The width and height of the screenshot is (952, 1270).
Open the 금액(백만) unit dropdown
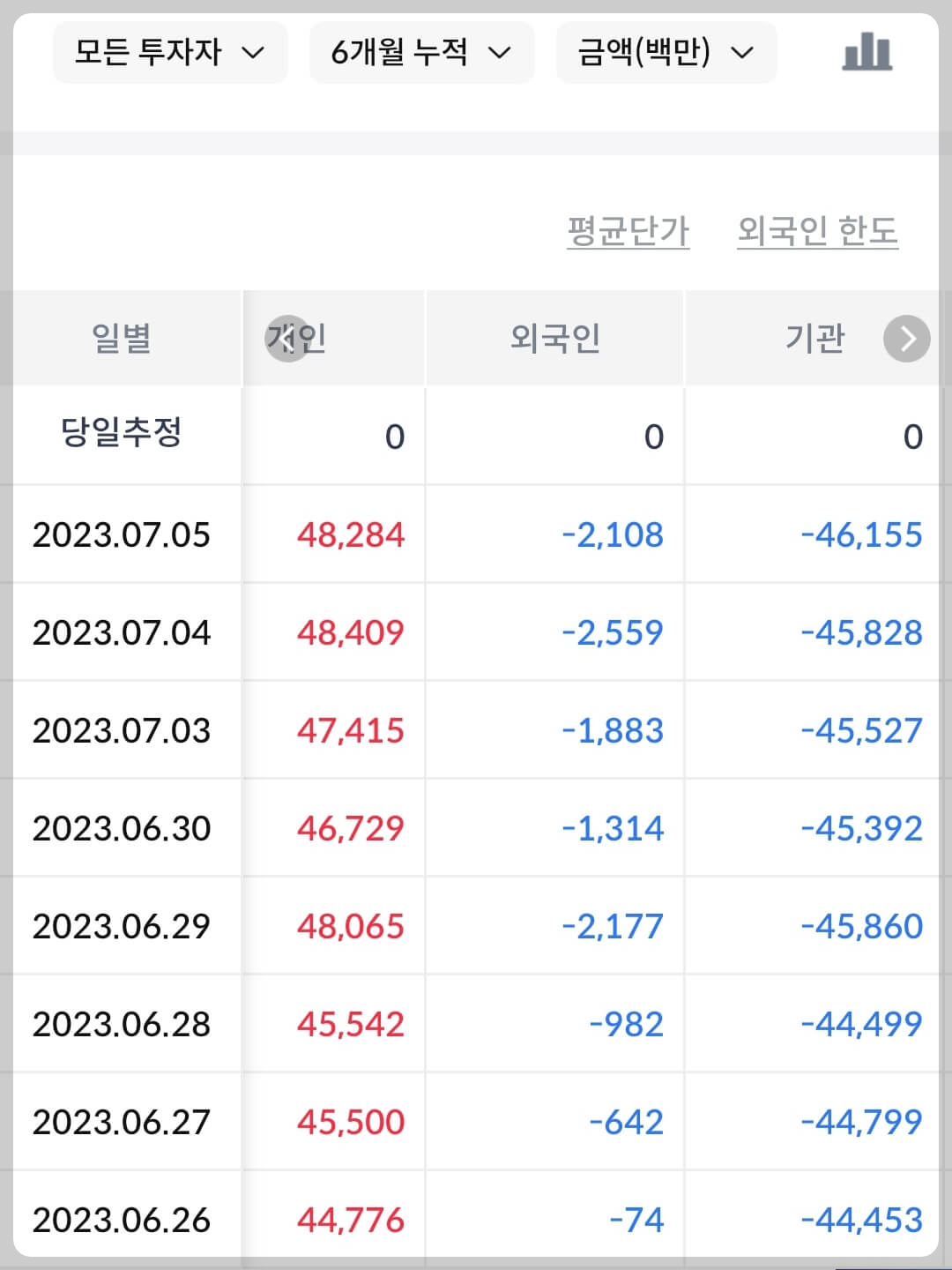(666, 53)
